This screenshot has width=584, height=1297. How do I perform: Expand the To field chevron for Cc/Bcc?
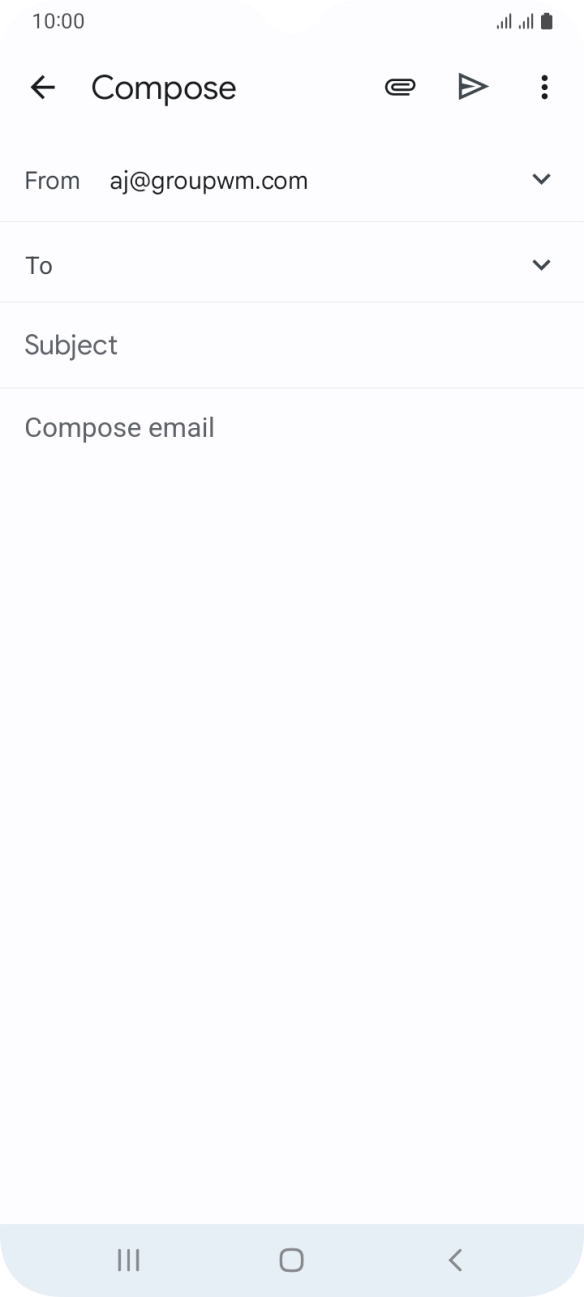click(541, 265)
